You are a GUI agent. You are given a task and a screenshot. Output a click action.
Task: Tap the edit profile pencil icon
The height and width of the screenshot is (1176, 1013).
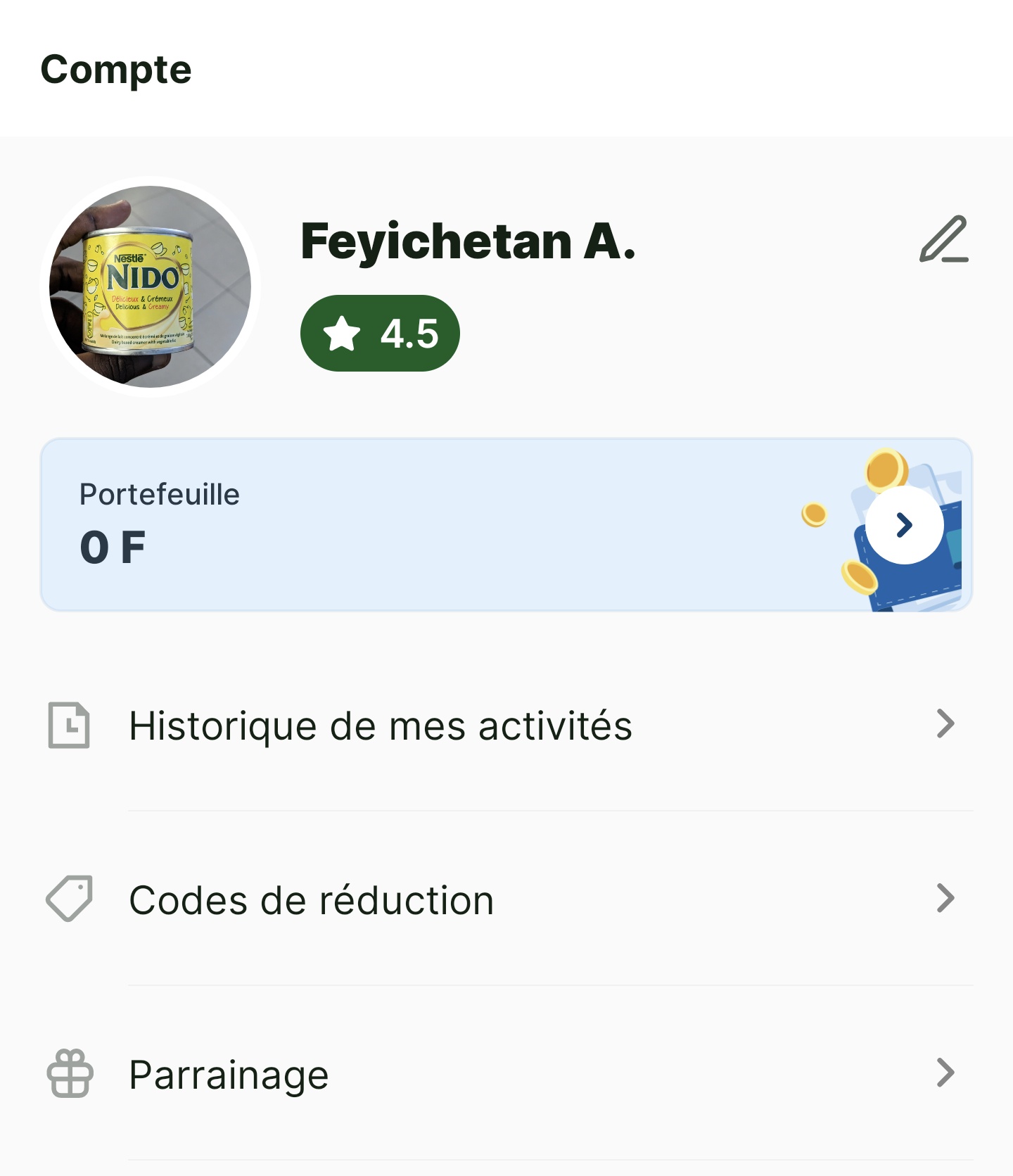point(943,240)
